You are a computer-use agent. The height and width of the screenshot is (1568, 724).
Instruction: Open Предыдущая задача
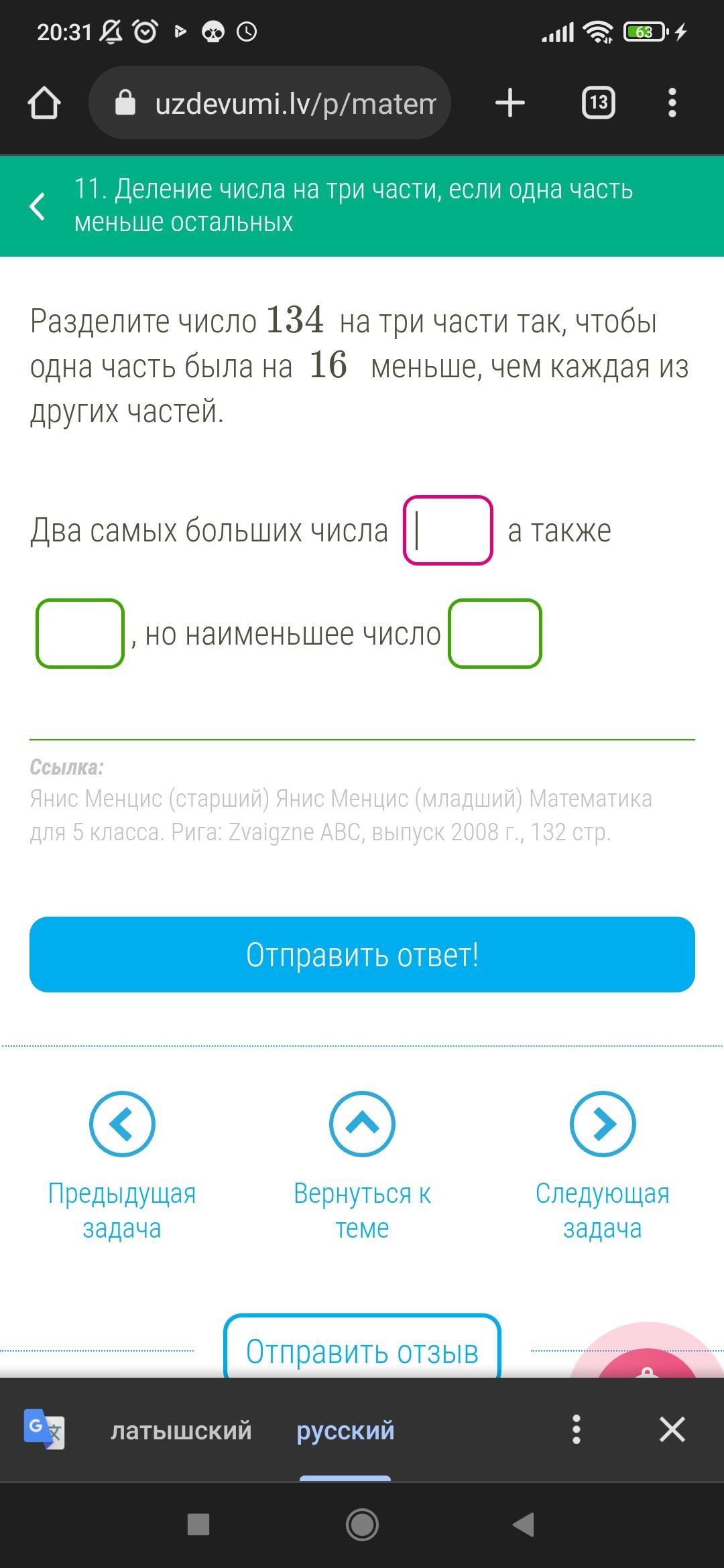coord(122,1166)
